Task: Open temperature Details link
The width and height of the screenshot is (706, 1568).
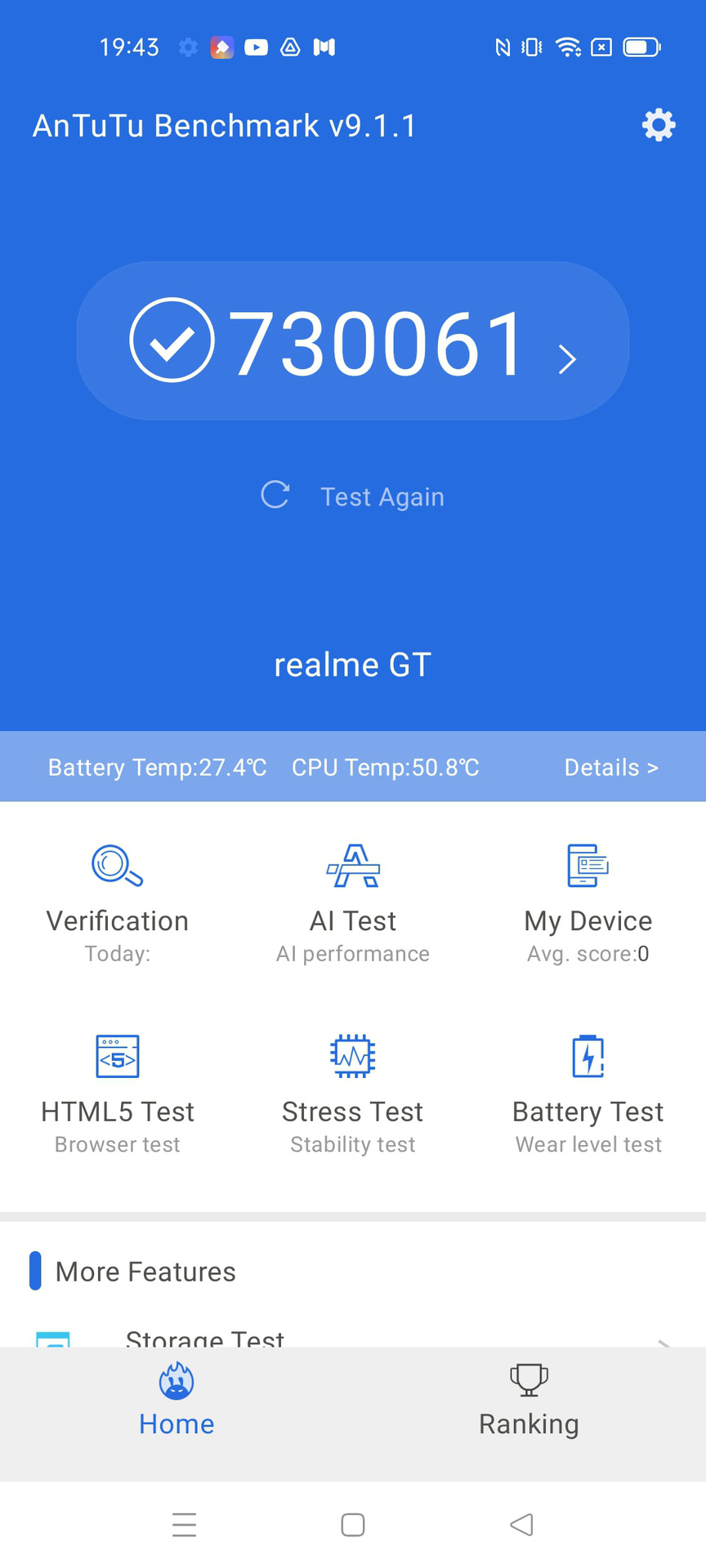Action: click(610, 767)
